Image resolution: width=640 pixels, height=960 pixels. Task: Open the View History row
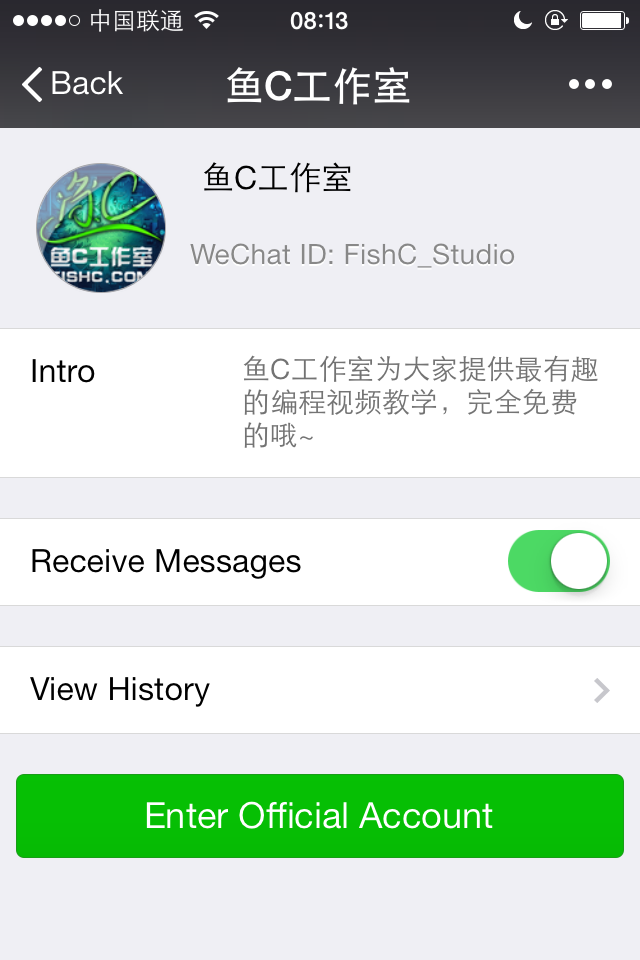pos(320,690)
